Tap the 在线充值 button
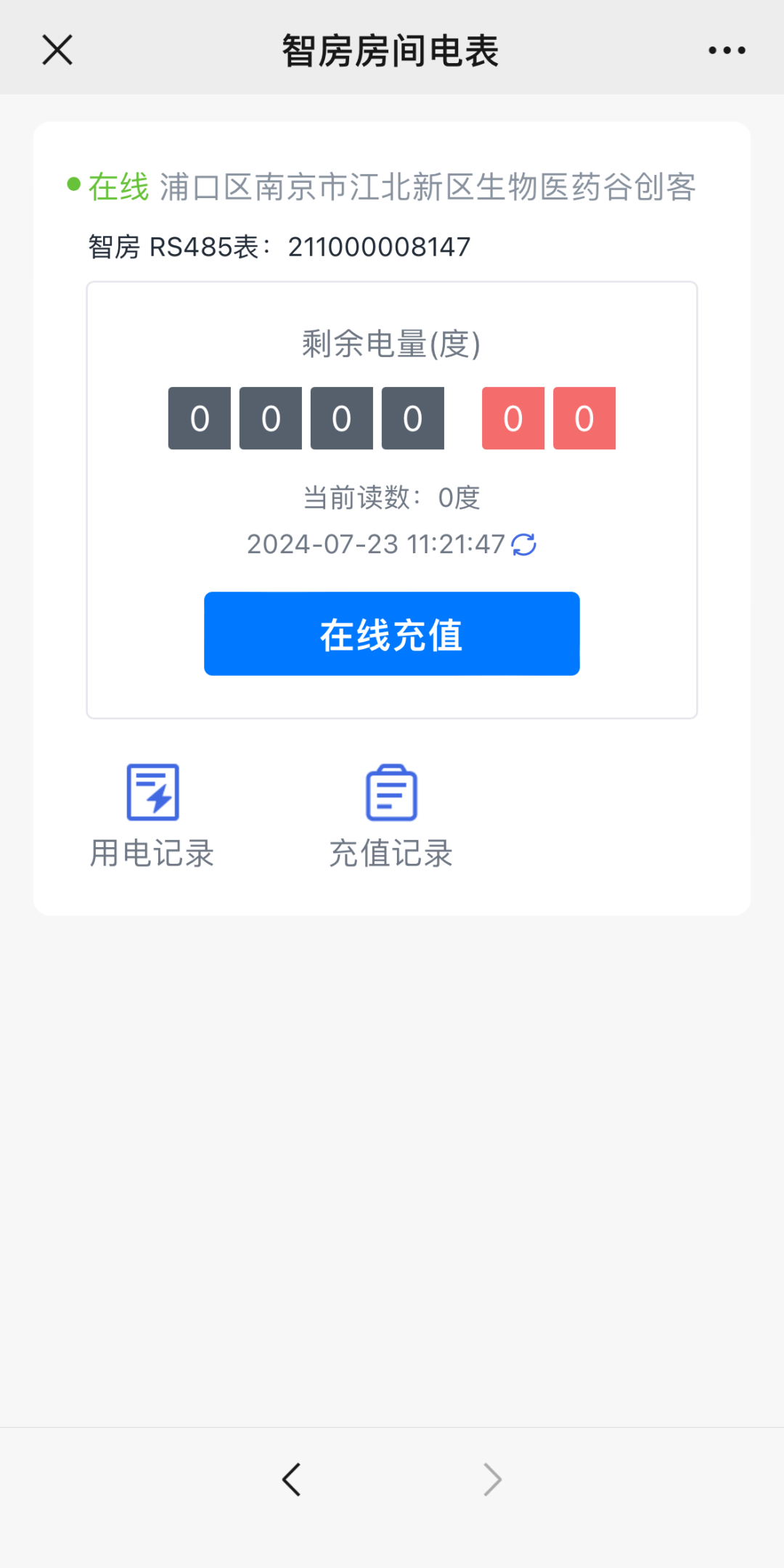Image resolution: width=784 pixels, height=1568 pixels. [x=391, y=634]
